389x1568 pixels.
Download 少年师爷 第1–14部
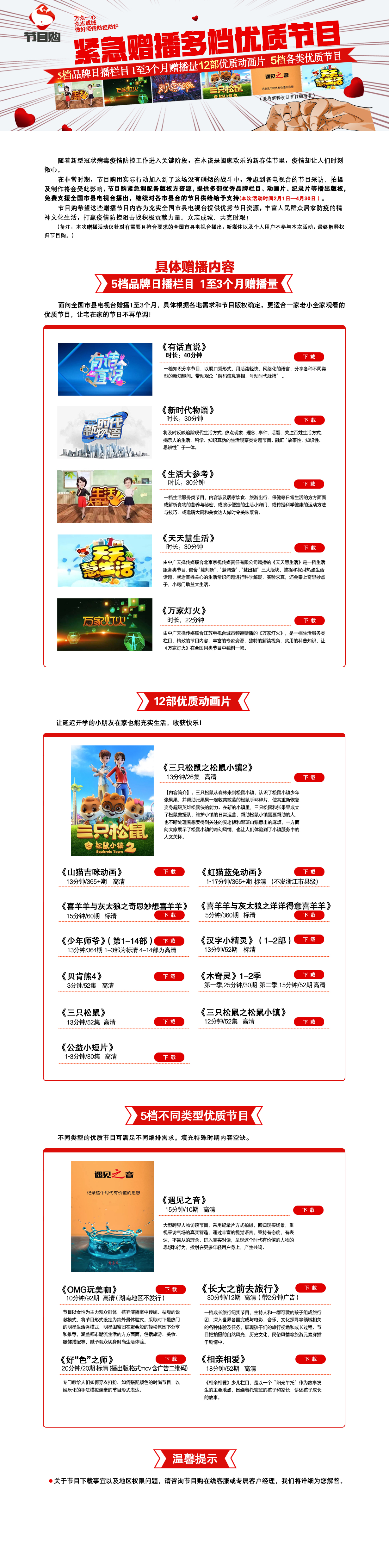[x=169, y=941]
